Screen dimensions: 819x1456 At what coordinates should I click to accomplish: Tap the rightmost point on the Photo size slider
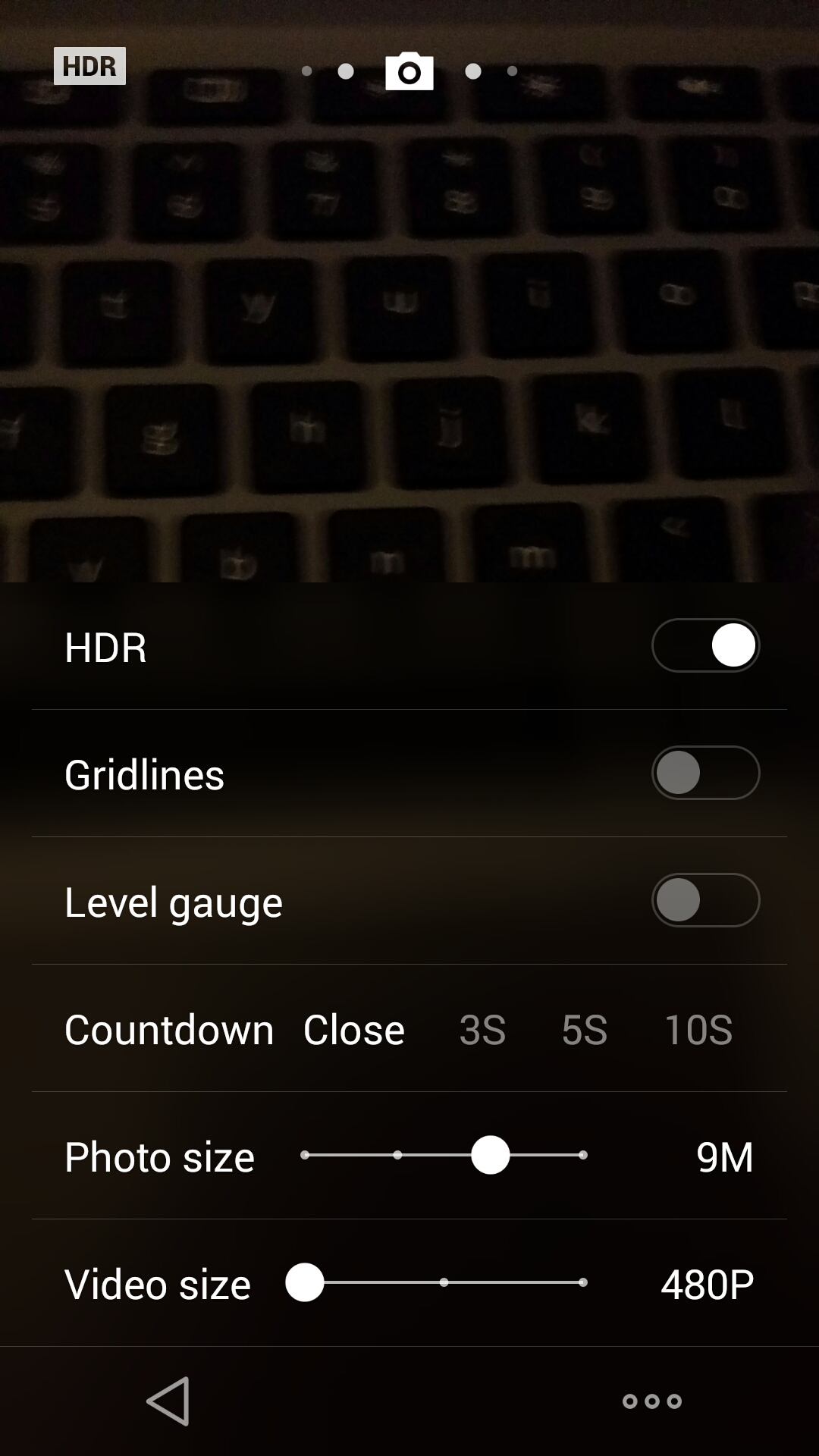pyautogui.click(x=582, y=1155)
